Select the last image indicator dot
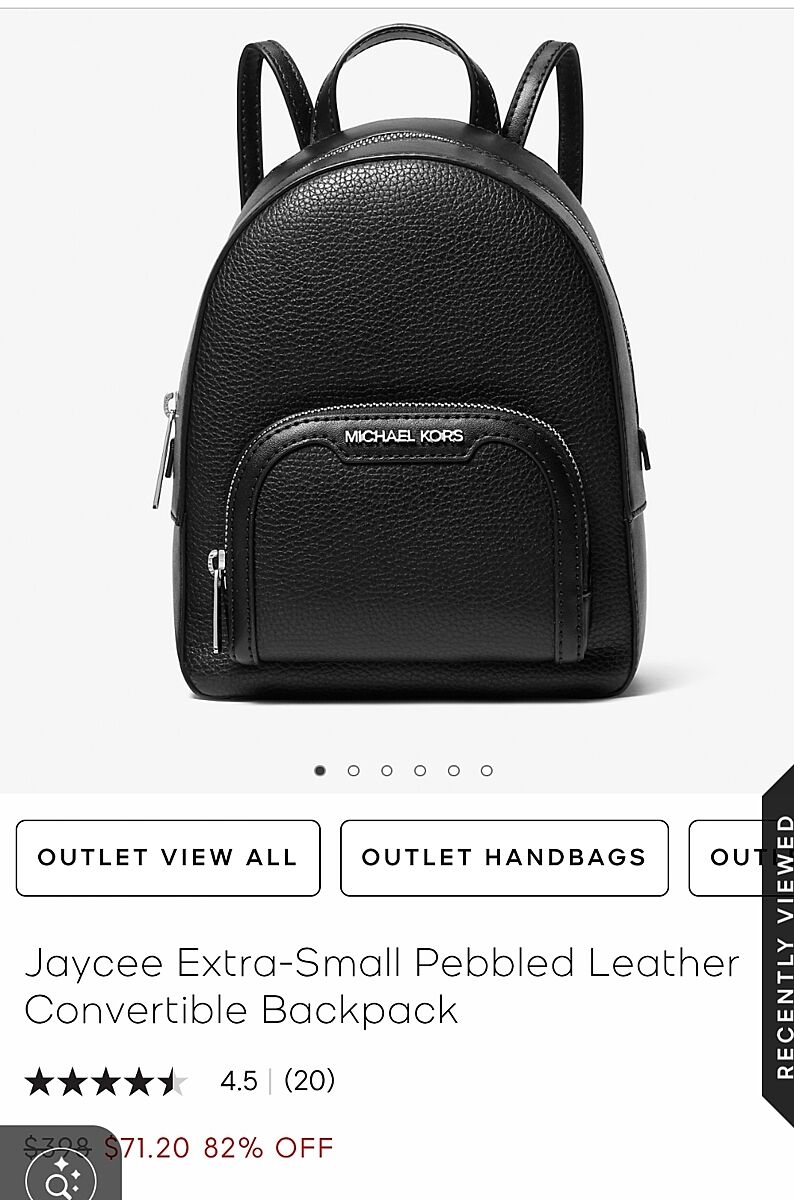The height and width of the screenshot is (1200, 794). [x=486, y=770]
